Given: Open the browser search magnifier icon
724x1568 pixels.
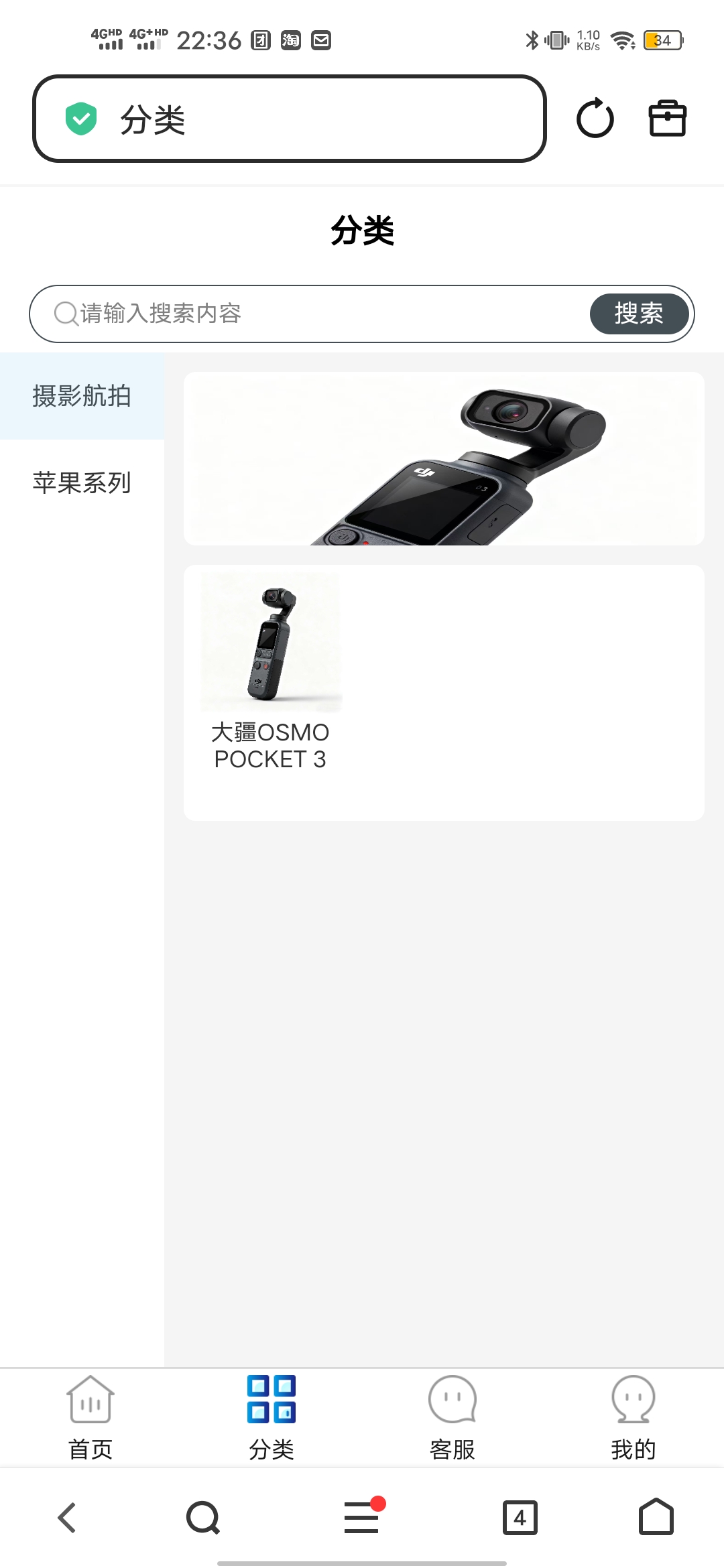Looking at the screenshot, I should point(203,1518).
